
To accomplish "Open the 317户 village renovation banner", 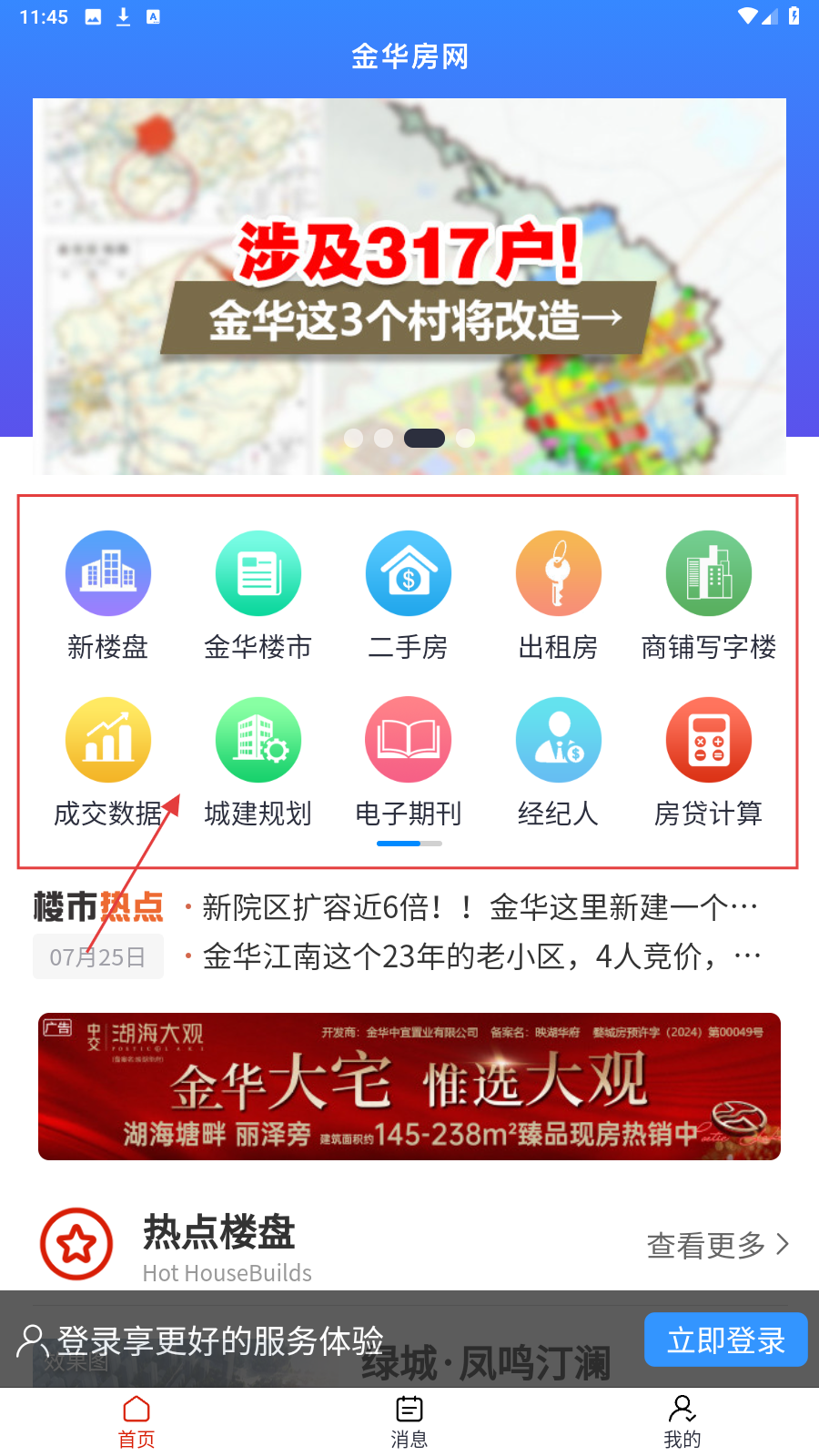I will coord(409,286).
